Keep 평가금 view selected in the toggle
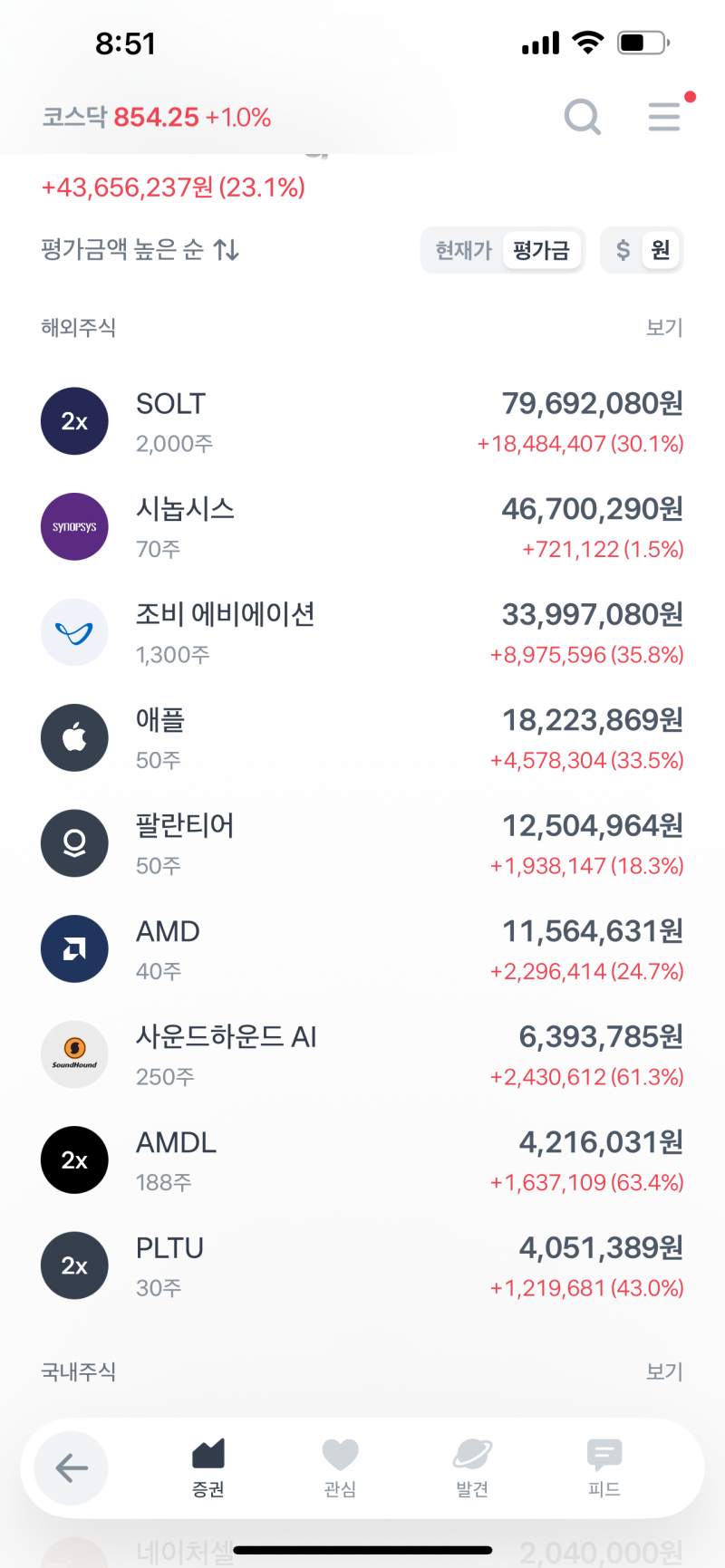Screen dimensions: 725x1568 tap(542, 250)
